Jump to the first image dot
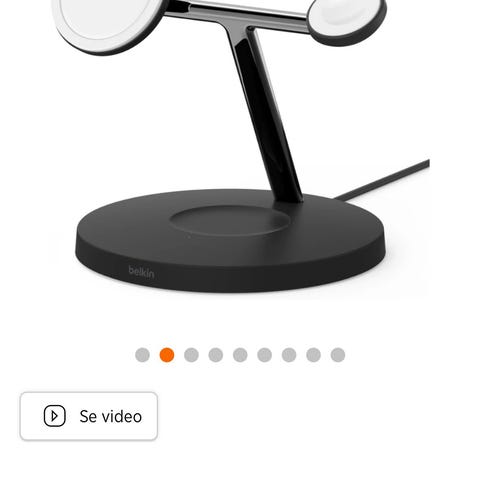 point(142,355)
